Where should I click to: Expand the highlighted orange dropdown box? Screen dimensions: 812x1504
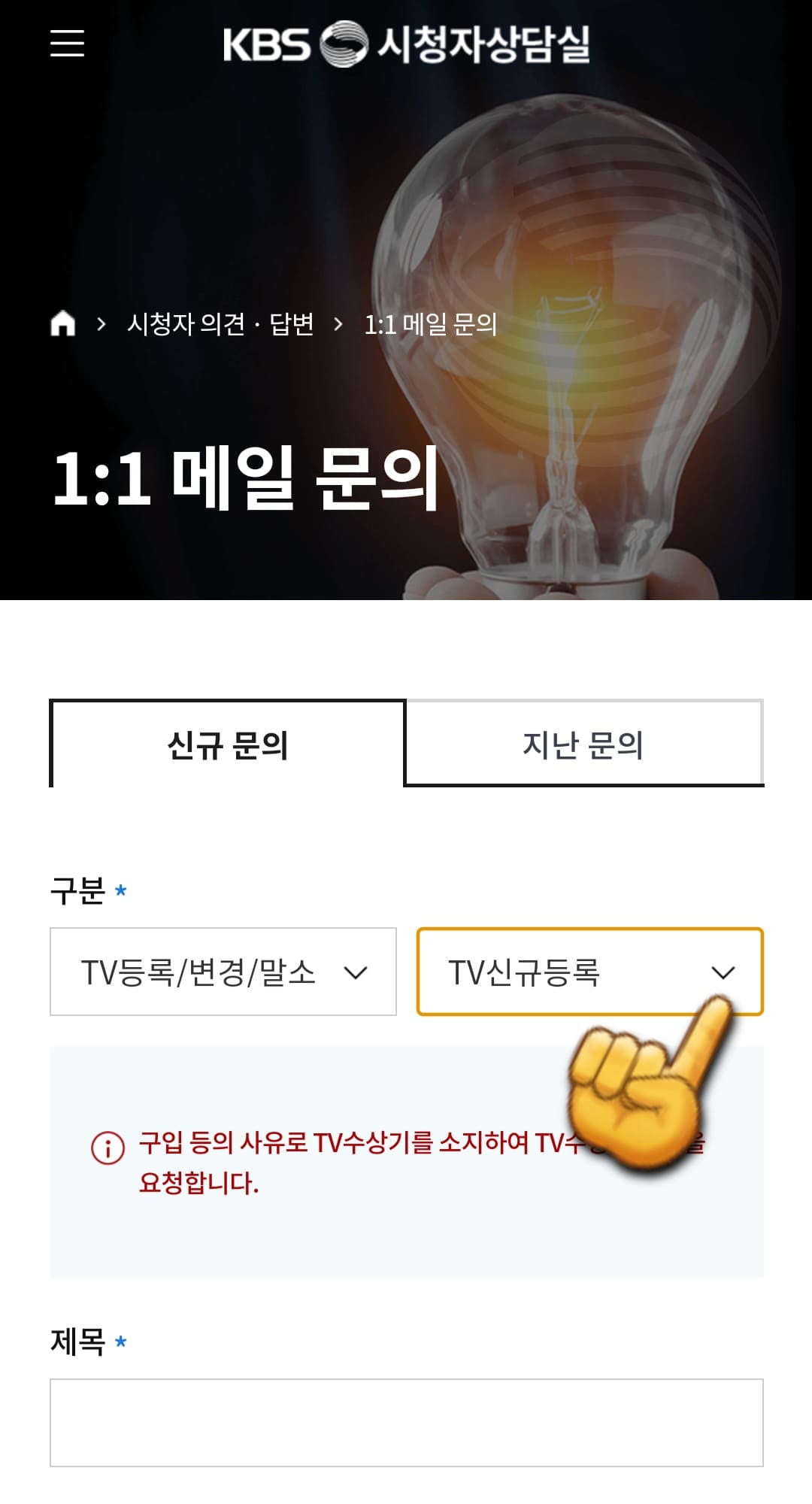click(x=591, y=972)
